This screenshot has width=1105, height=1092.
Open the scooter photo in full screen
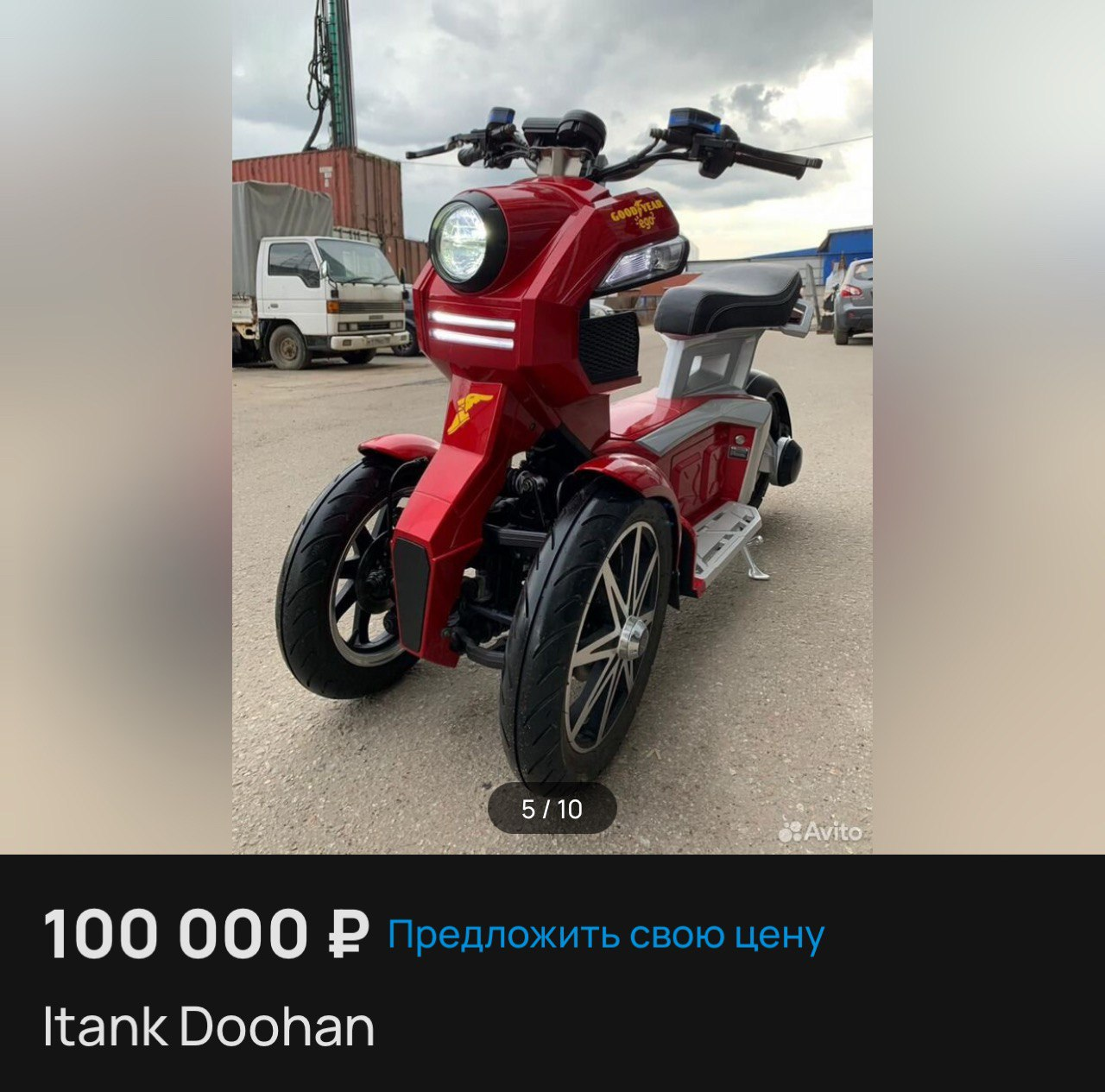click(x=552, y=432)
